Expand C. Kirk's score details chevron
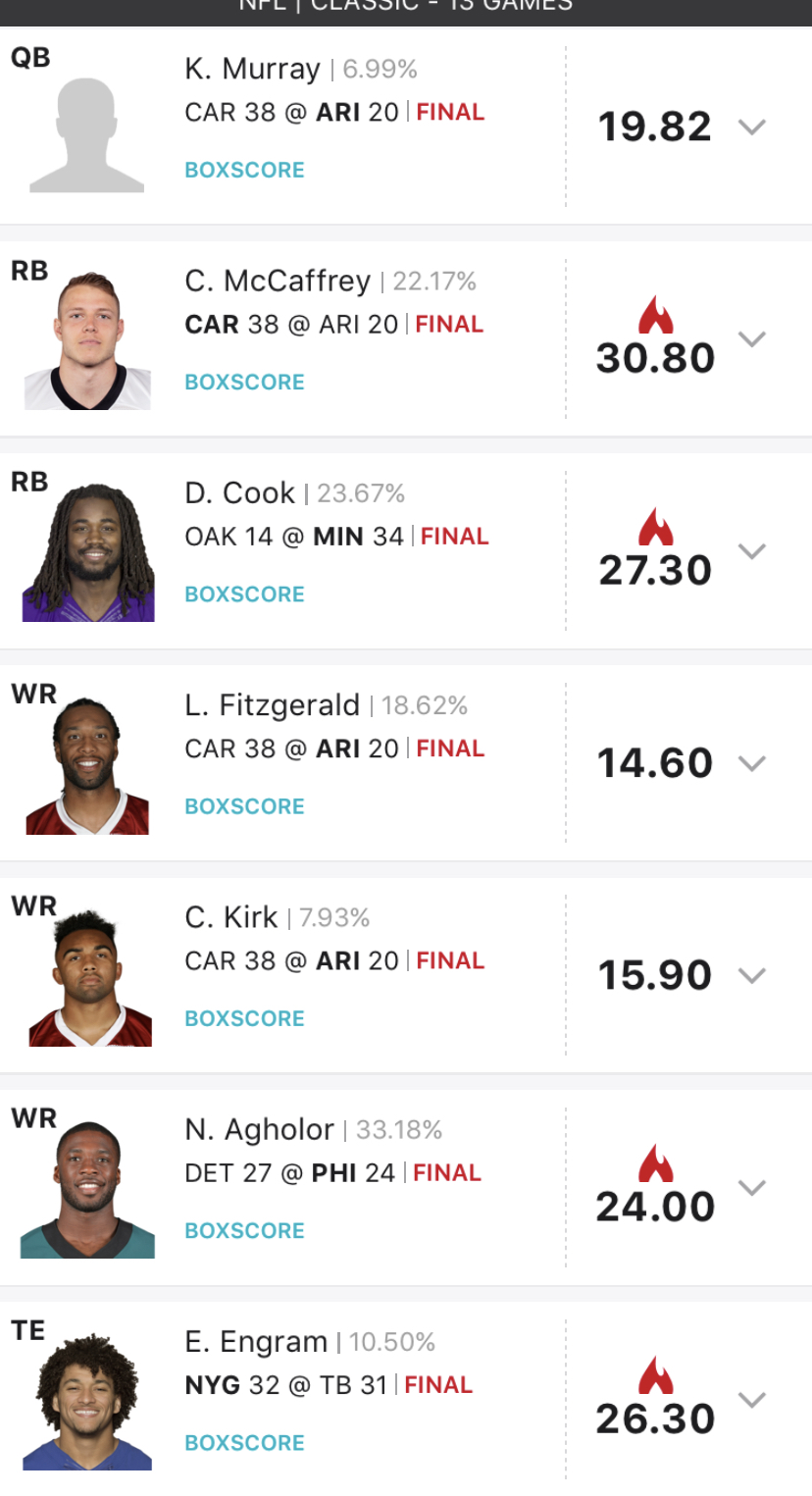812x1496 pixels. (751, 976)
